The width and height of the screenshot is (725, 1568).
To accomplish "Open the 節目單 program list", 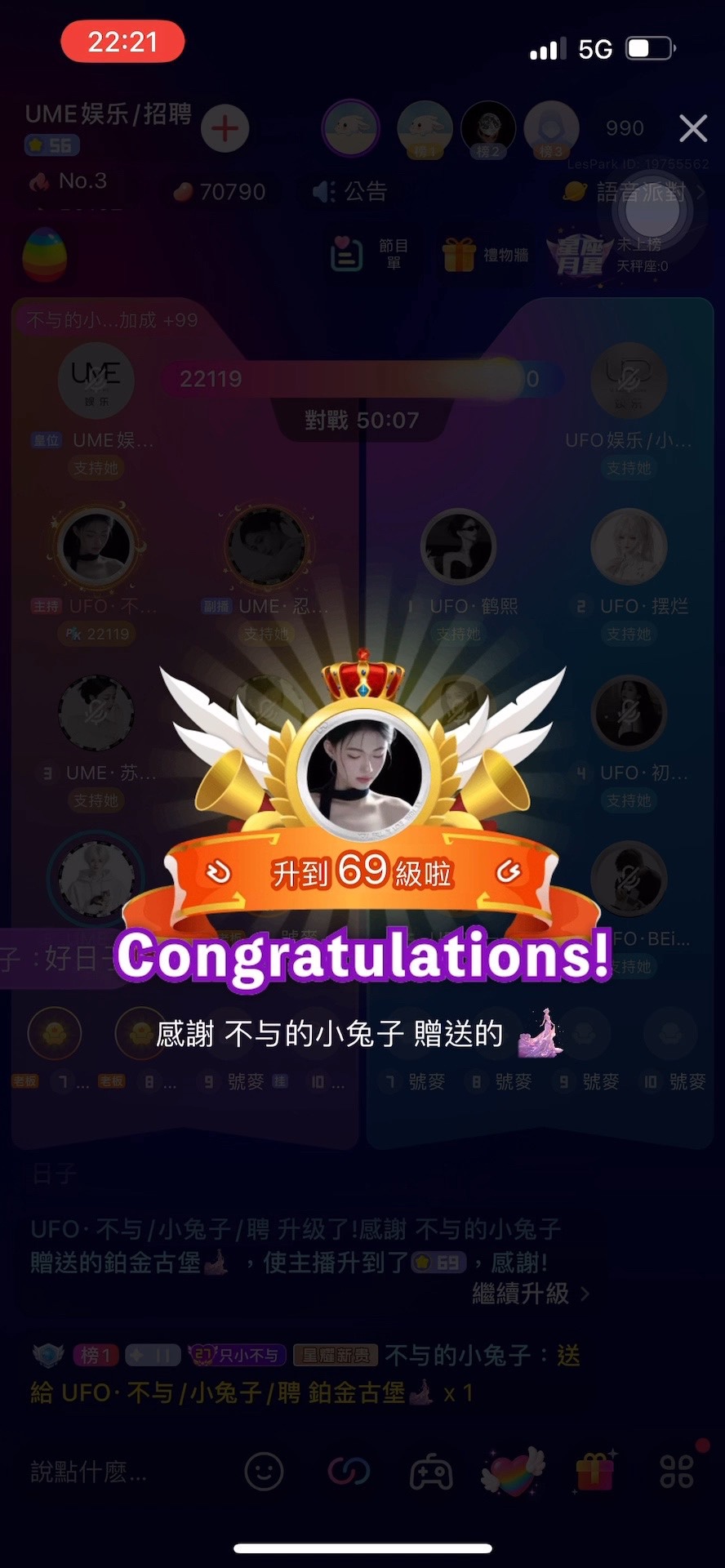I will (369, 254).
